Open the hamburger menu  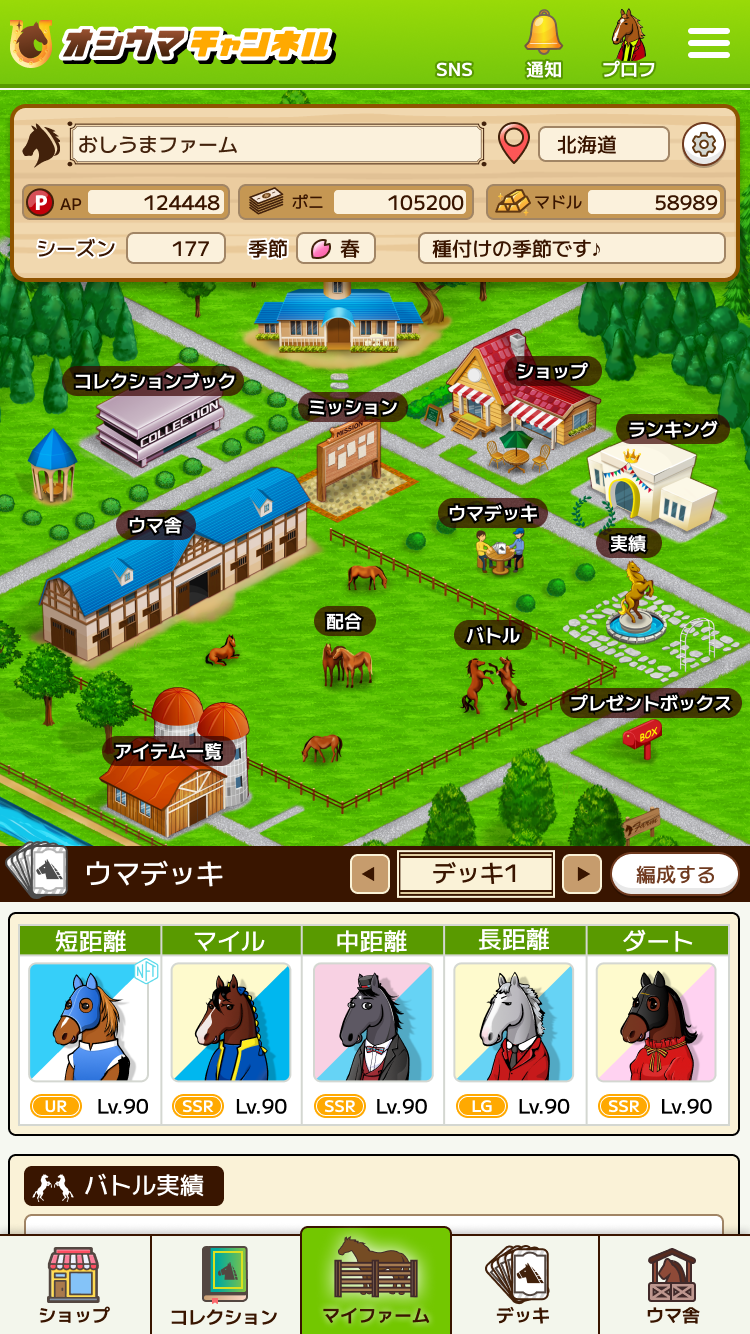tap(708, 43)
